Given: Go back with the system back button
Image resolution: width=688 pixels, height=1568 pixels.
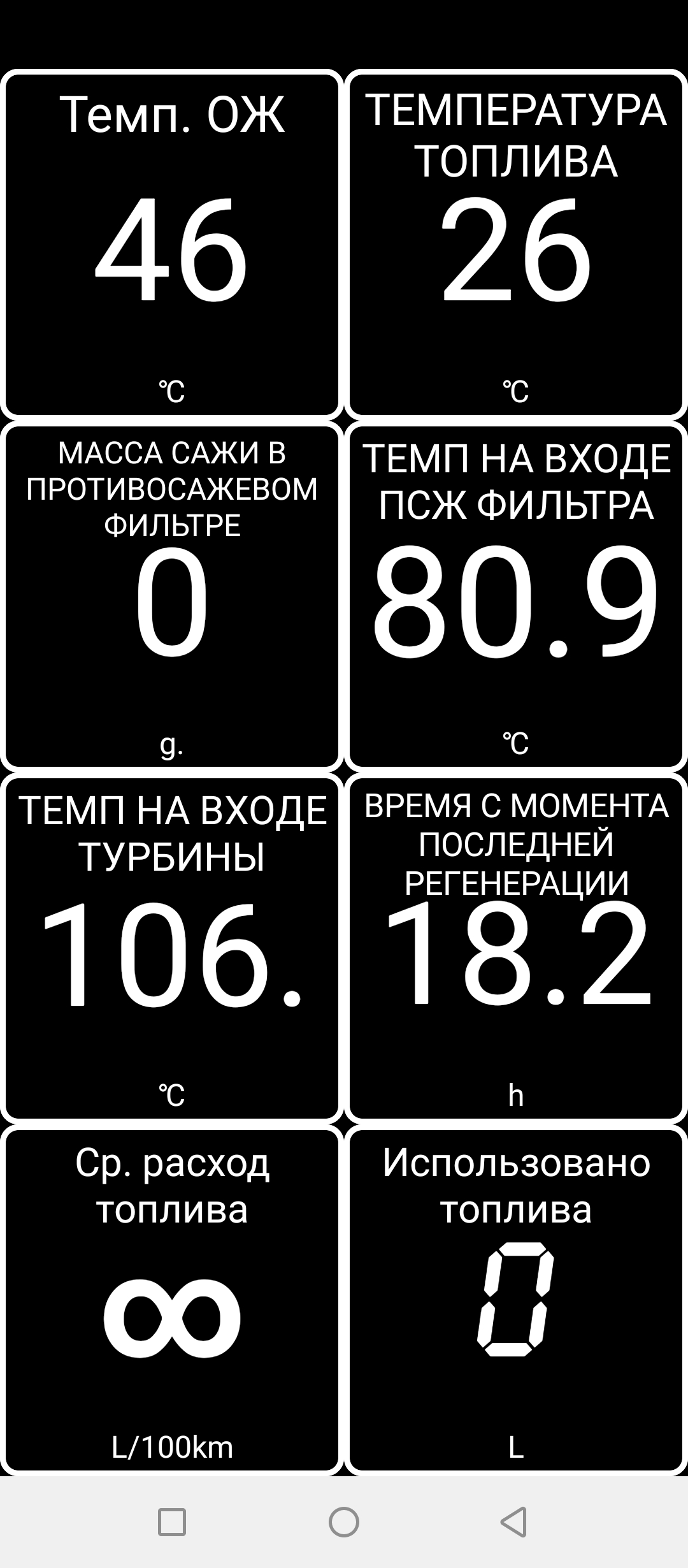Looking at the screenshot, I should point(513,1522).
